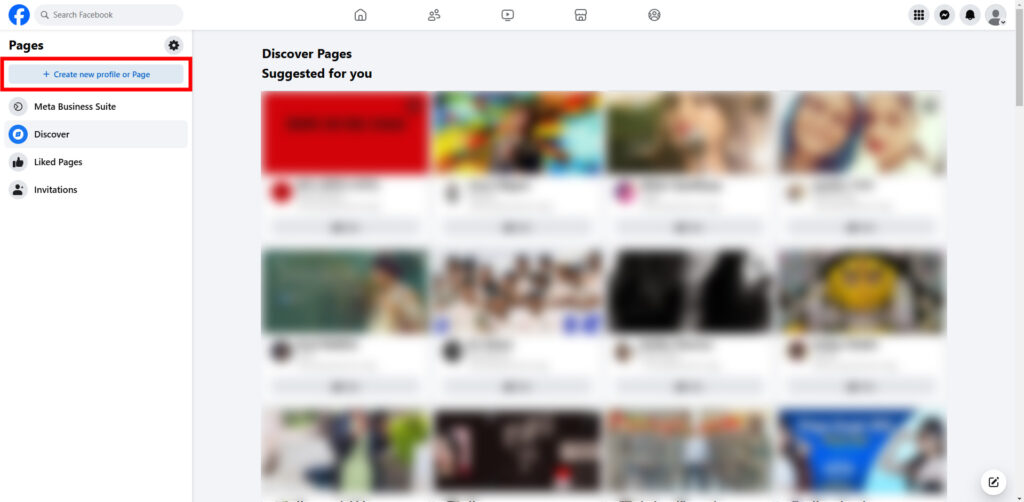Open the notifications bell

click(x=970, y=15)
